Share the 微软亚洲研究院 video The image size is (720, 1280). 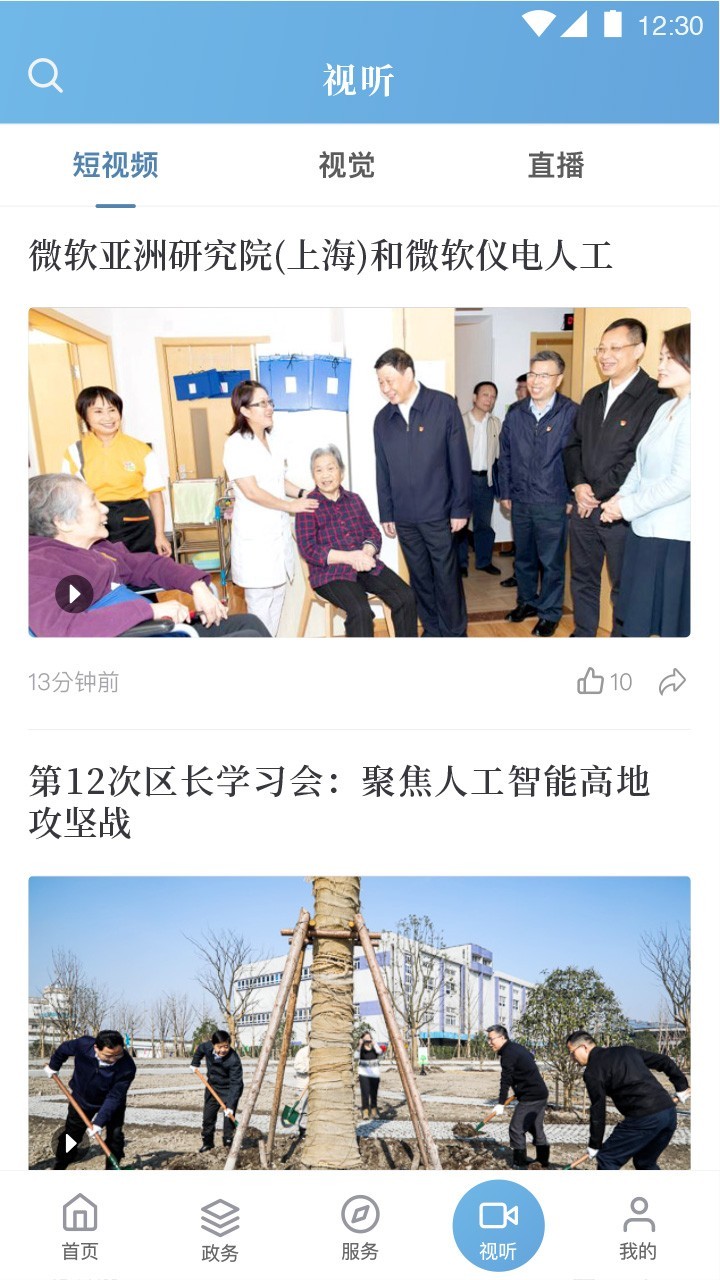[x=672, y=682]
